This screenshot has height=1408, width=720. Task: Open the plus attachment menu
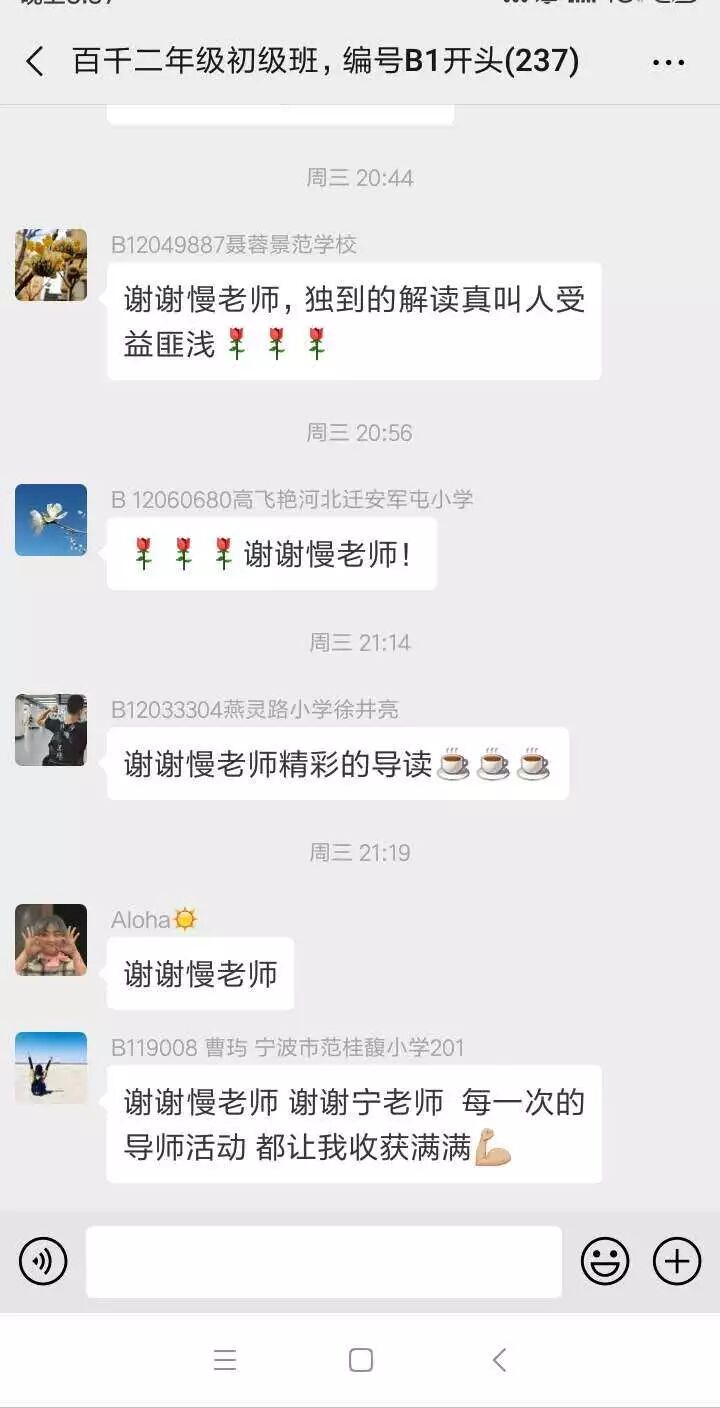point(677,1261)
